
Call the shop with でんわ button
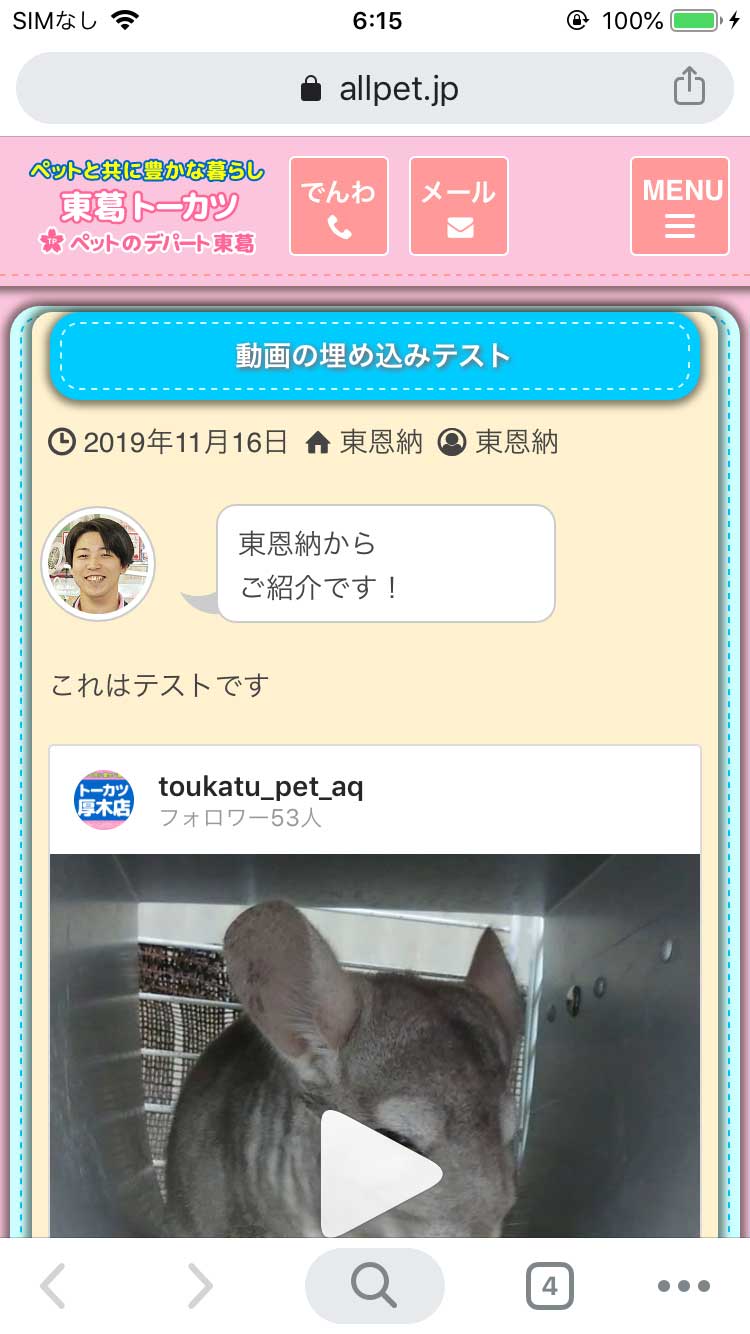pyautogui.click(x=339, y=207)
